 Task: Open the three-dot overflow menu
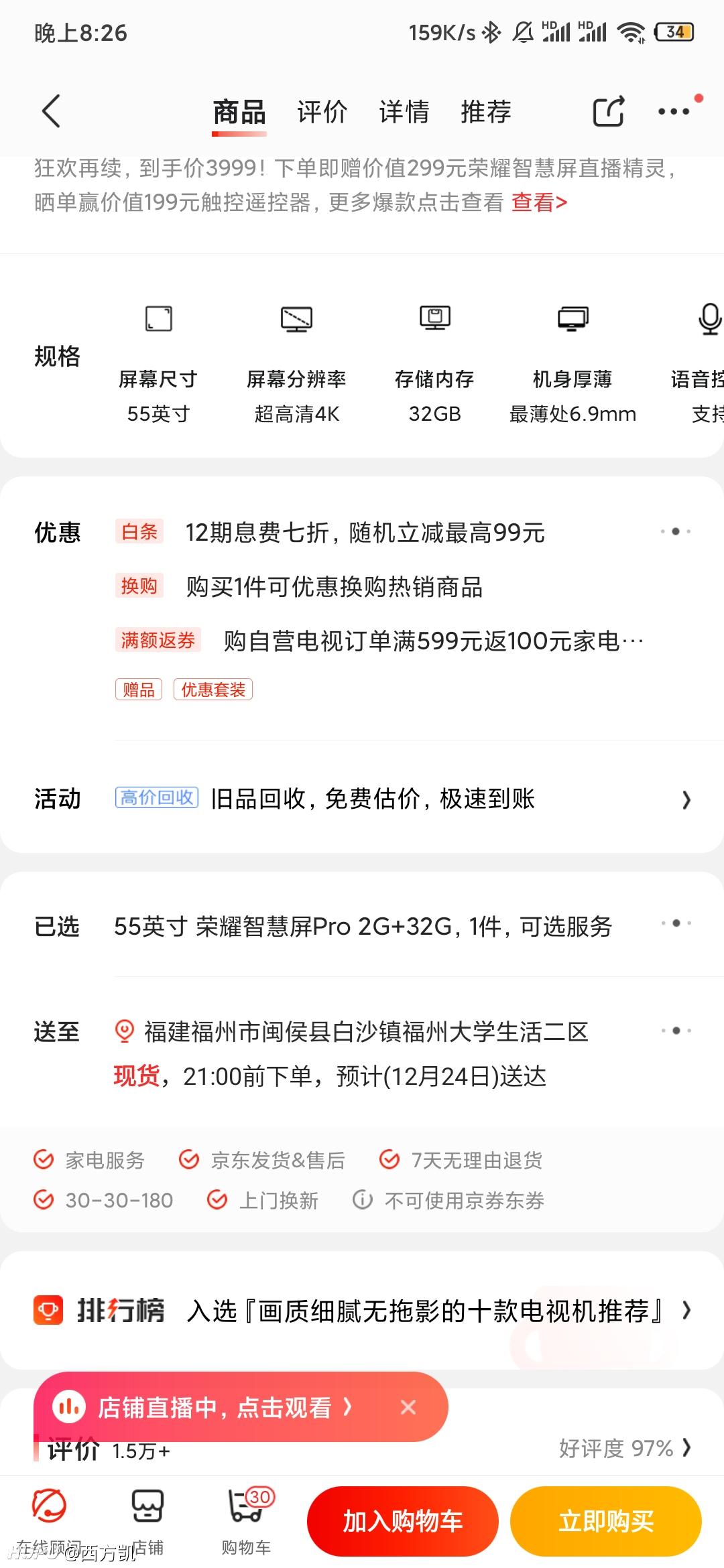click(x=674, y=111)
